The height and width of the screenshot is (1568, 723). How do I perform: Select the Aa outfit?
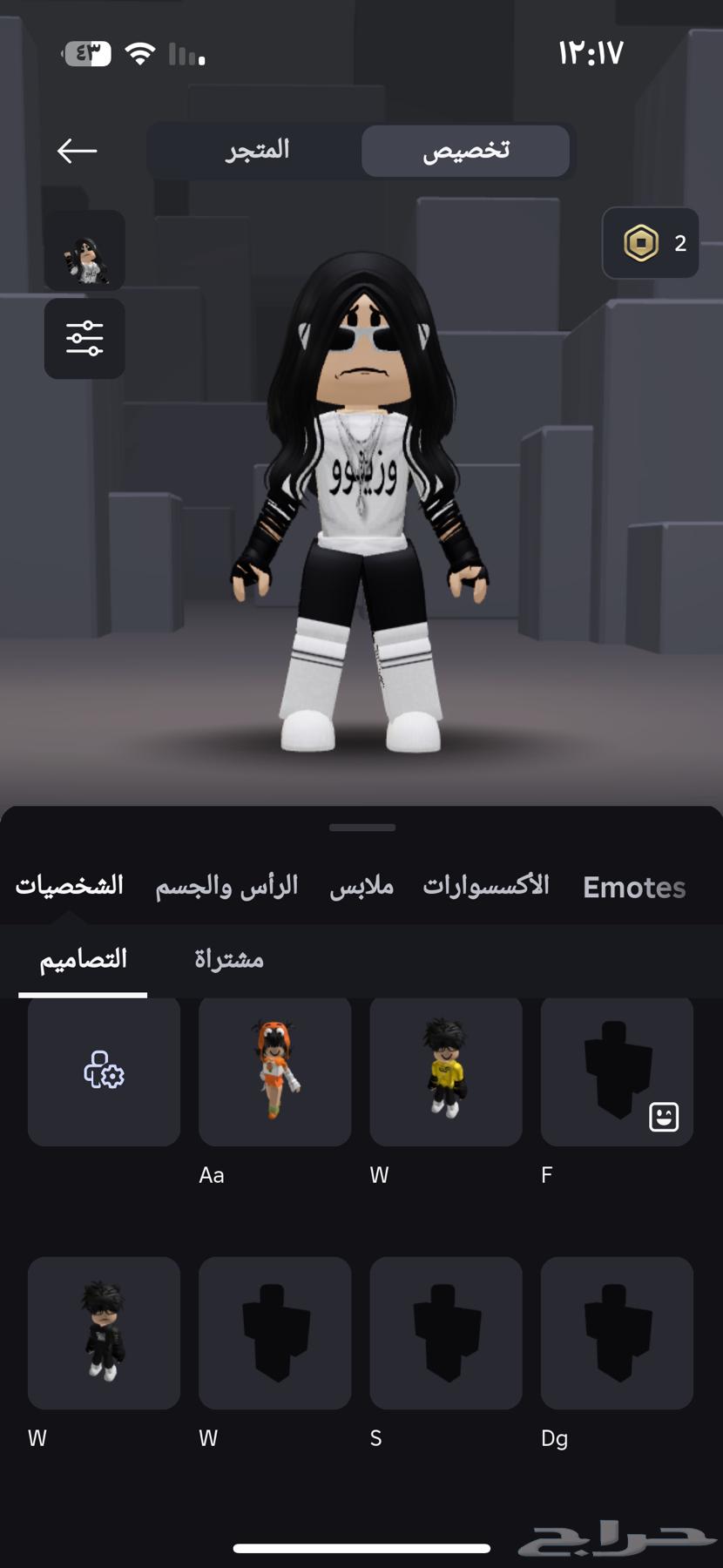click(274, 1071)
